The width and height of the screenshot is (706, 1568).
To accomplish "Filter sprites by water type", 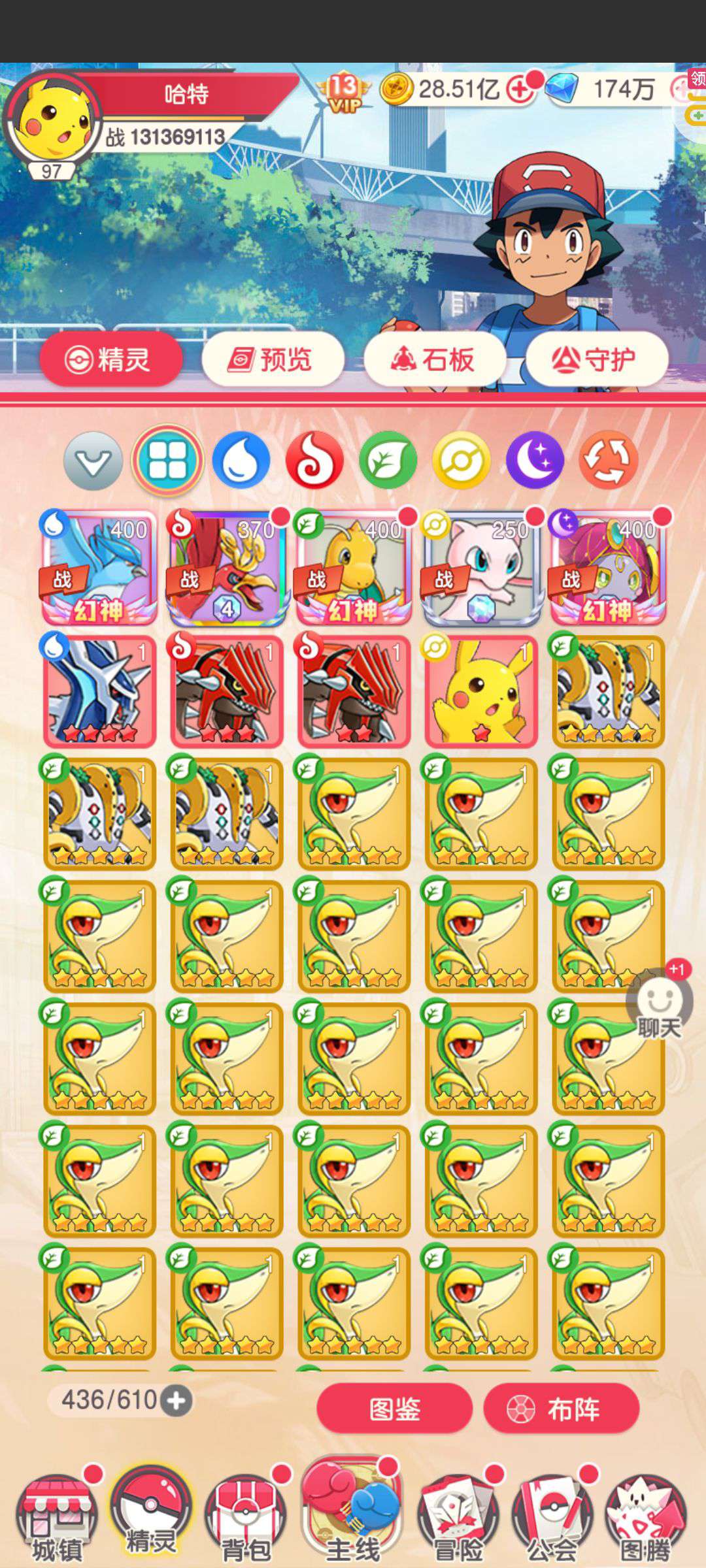I will click(241, 460).
